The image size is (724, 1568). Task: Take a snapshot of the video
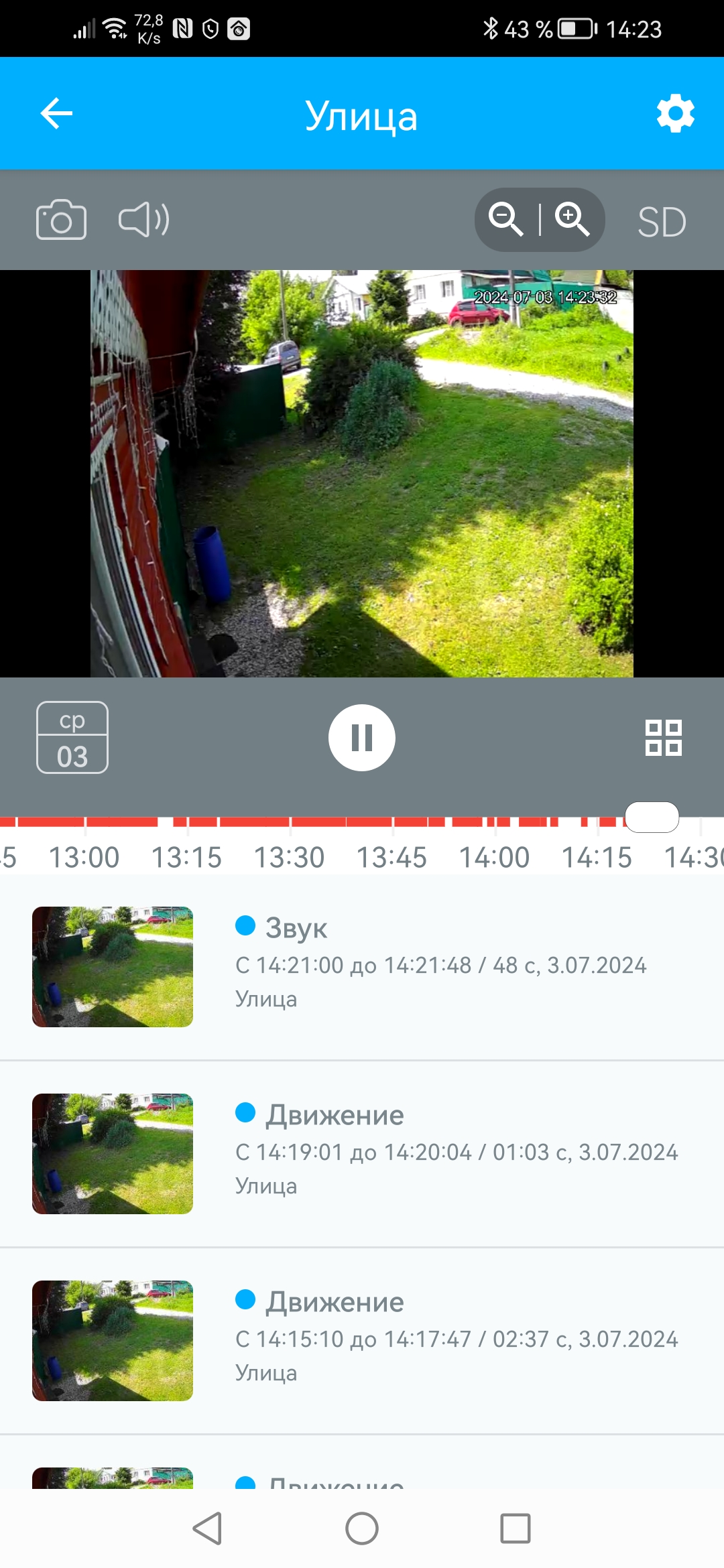[61, 220]
